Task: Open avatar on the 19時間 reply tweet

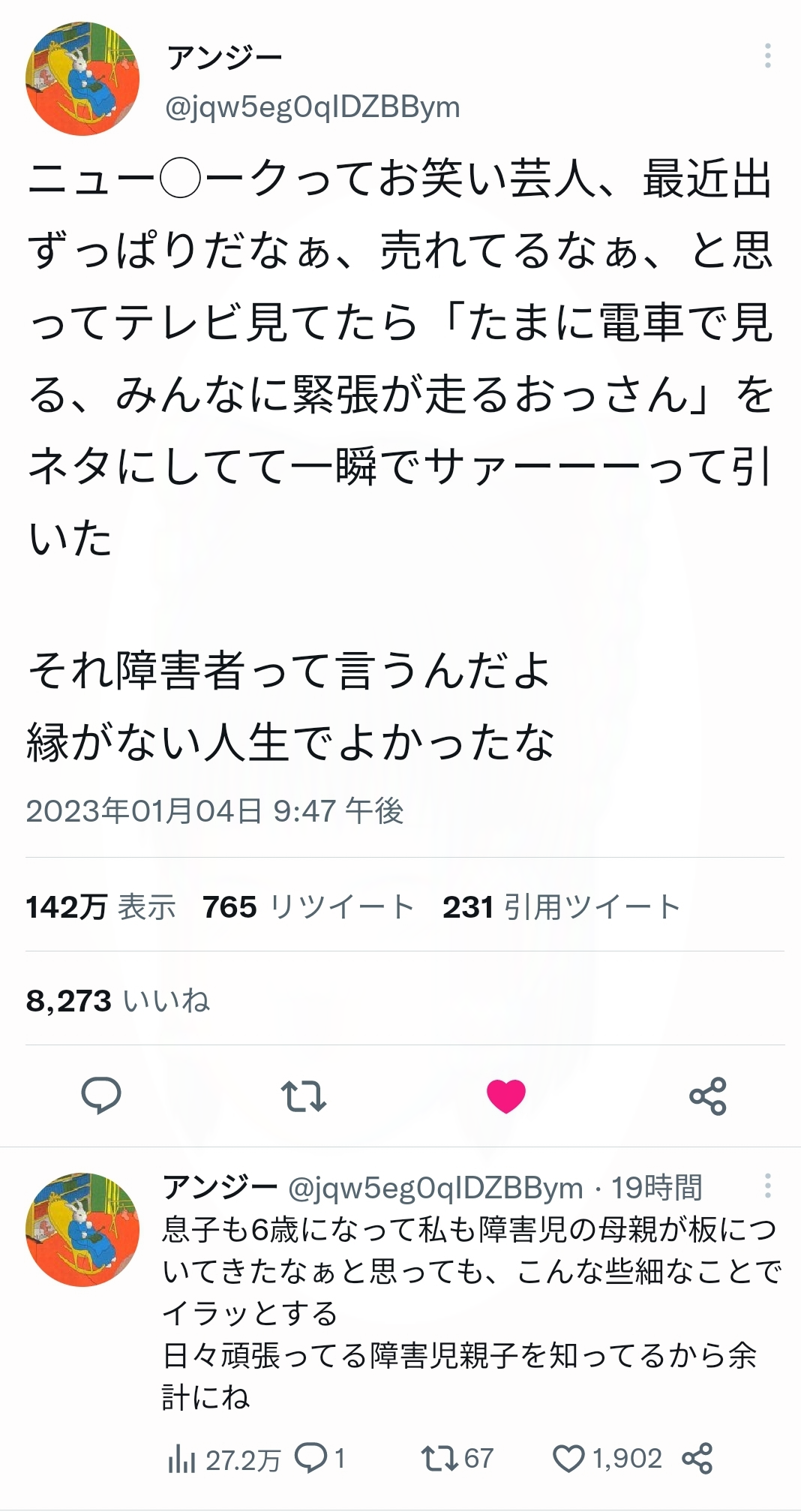Action: click(x=82, y=1229)
